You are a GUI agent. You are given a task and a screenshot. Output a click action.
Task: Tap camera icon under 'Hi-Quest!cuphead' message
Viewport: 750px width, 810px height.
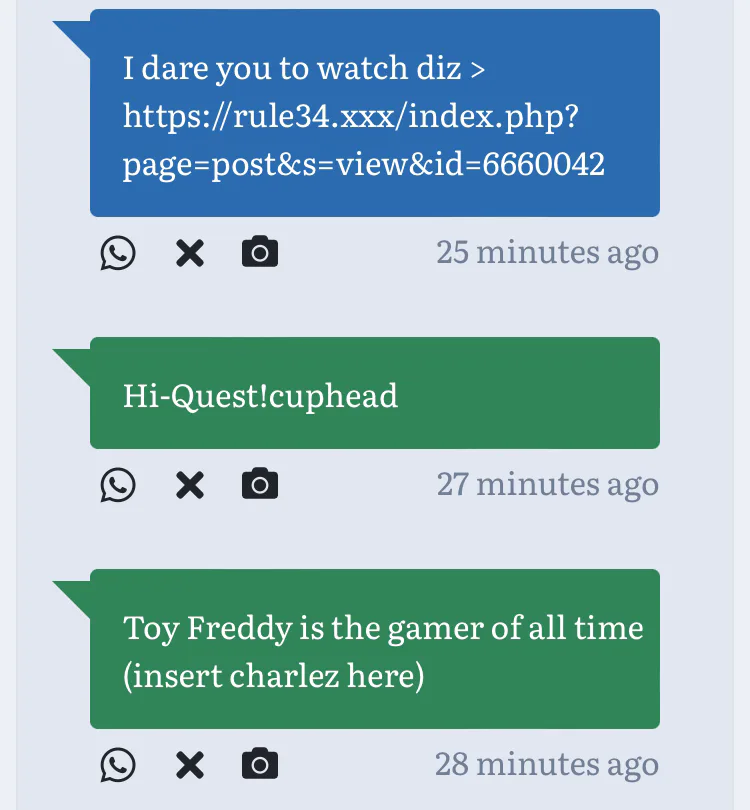tap(260, 485)
